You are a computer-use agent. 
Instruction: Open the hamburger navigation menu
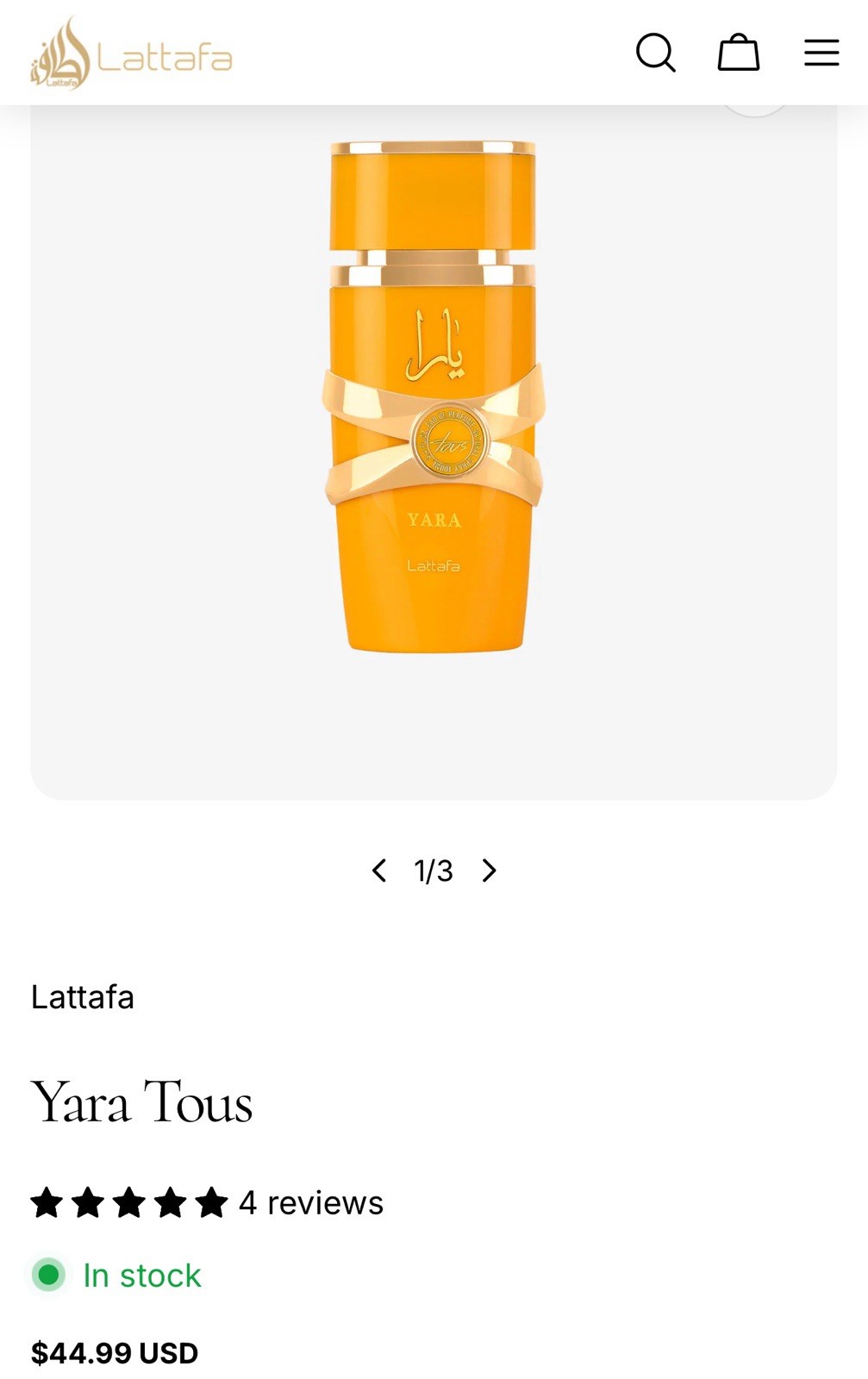(821, 53)
